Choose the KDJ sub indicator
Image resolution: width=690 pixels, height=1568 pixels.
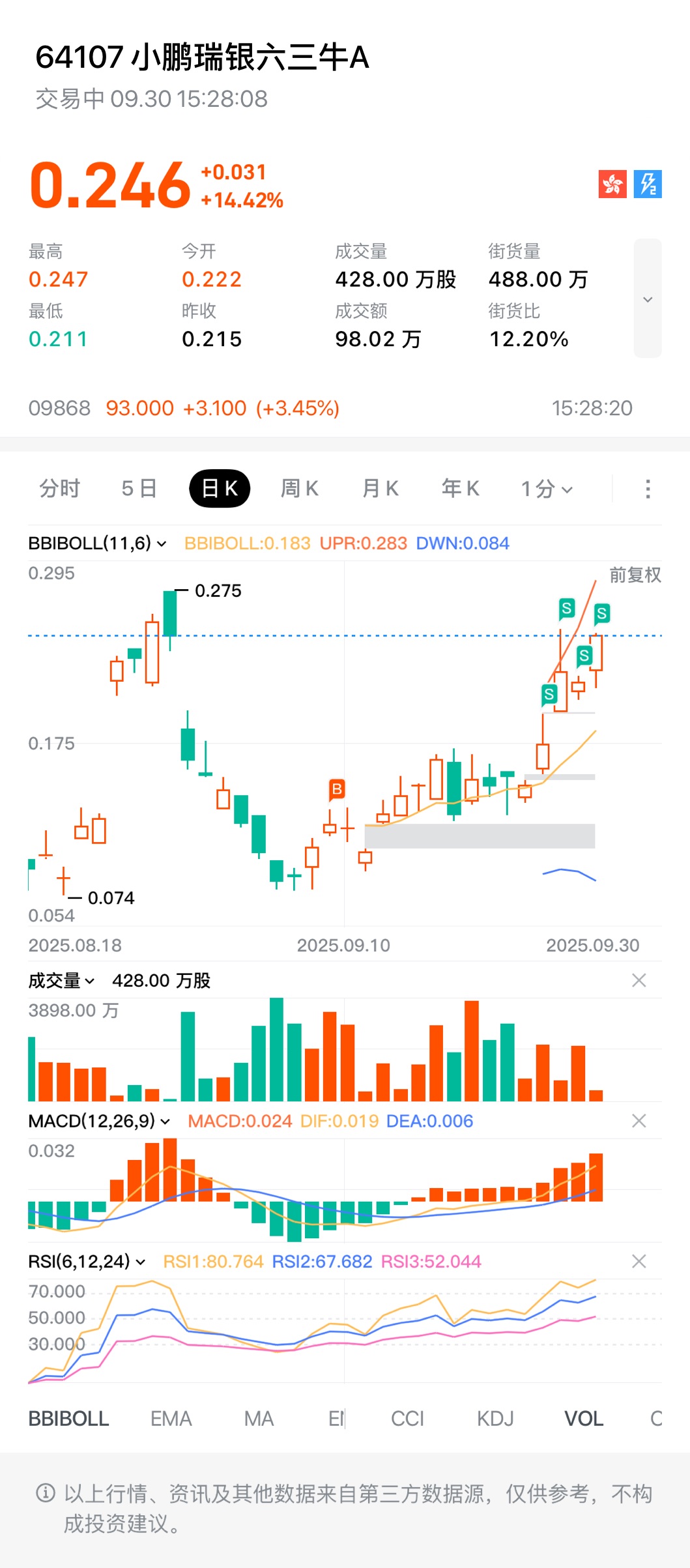point(495,1419)
